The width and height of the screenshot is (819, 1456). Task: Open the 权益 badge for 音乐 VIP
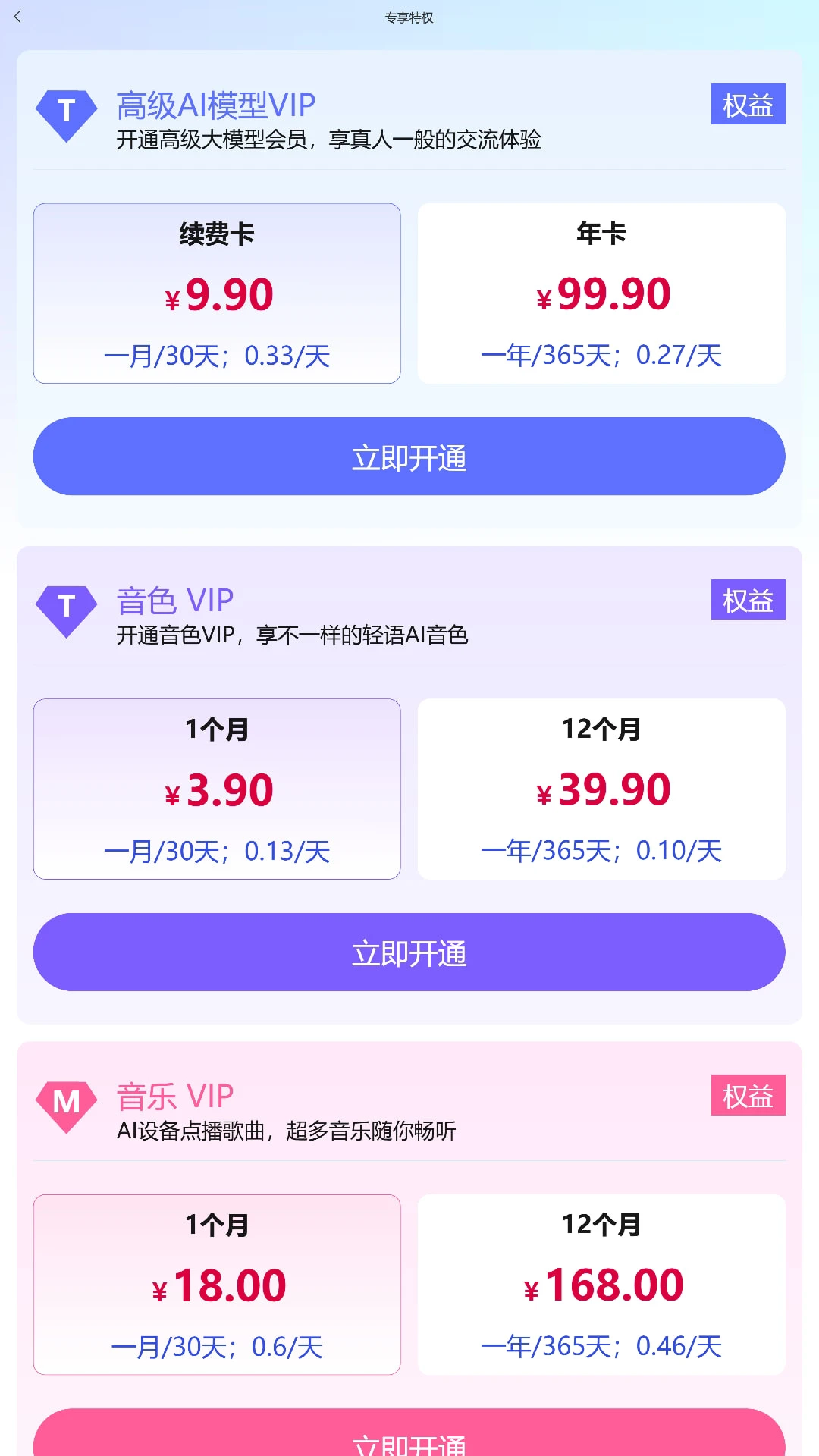pyautogui.click(x=747, y=1094)
